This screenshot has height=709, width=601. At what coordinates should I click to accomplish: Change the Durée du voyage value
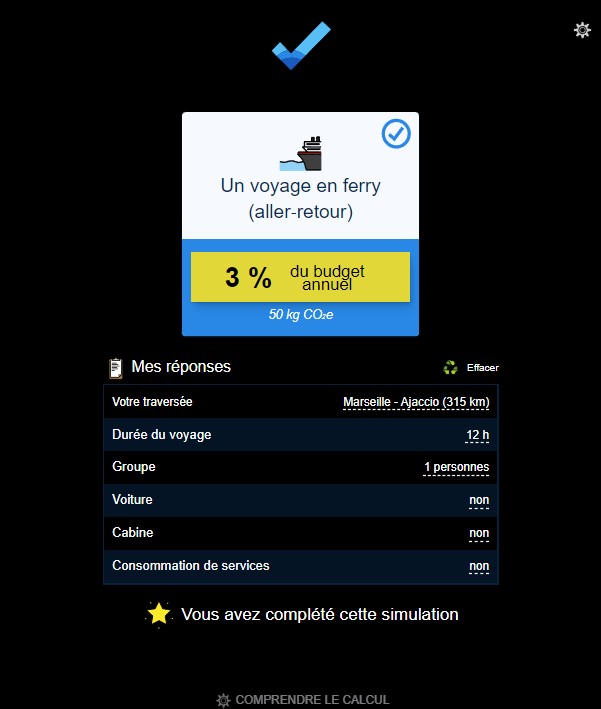478,436
